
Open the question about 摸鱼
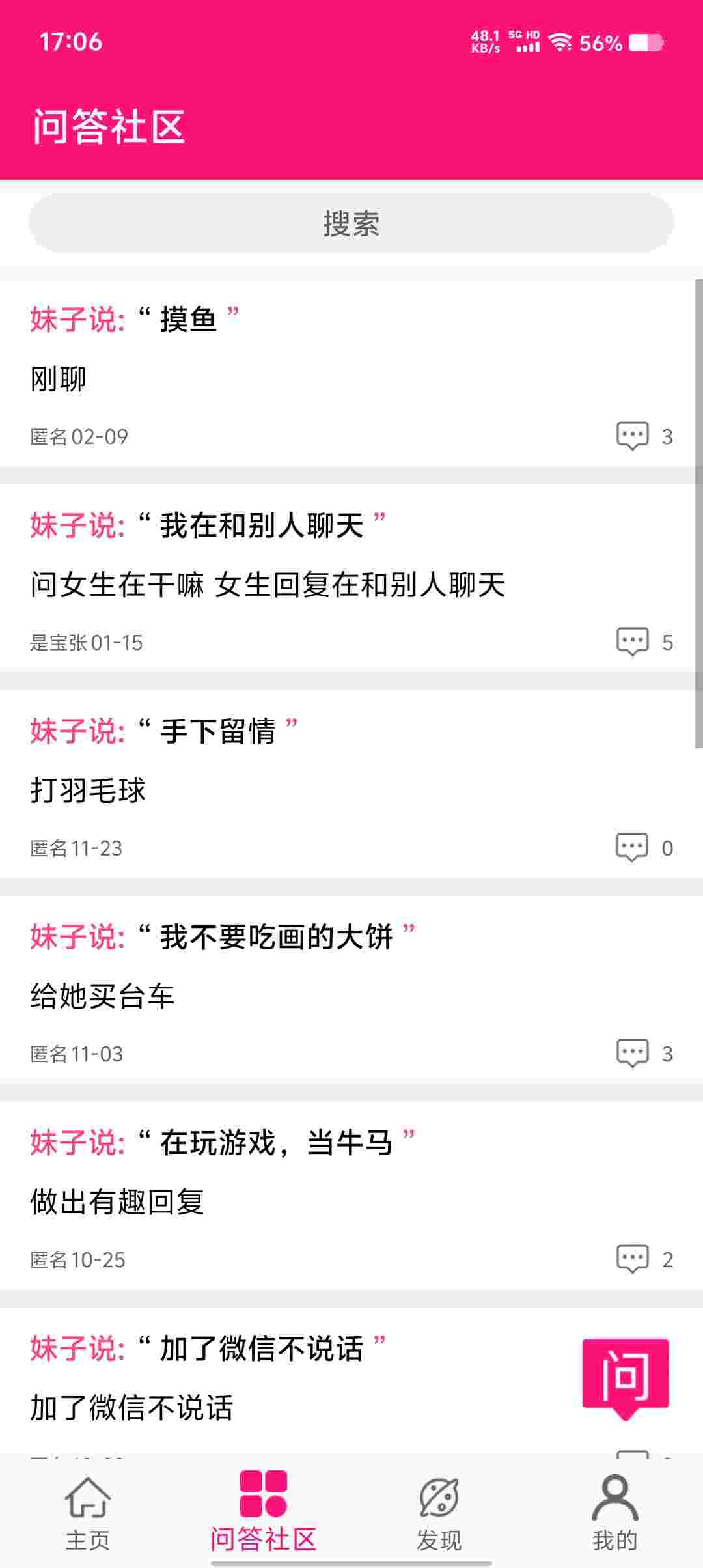pyautogui.click(x=351, y=373)
